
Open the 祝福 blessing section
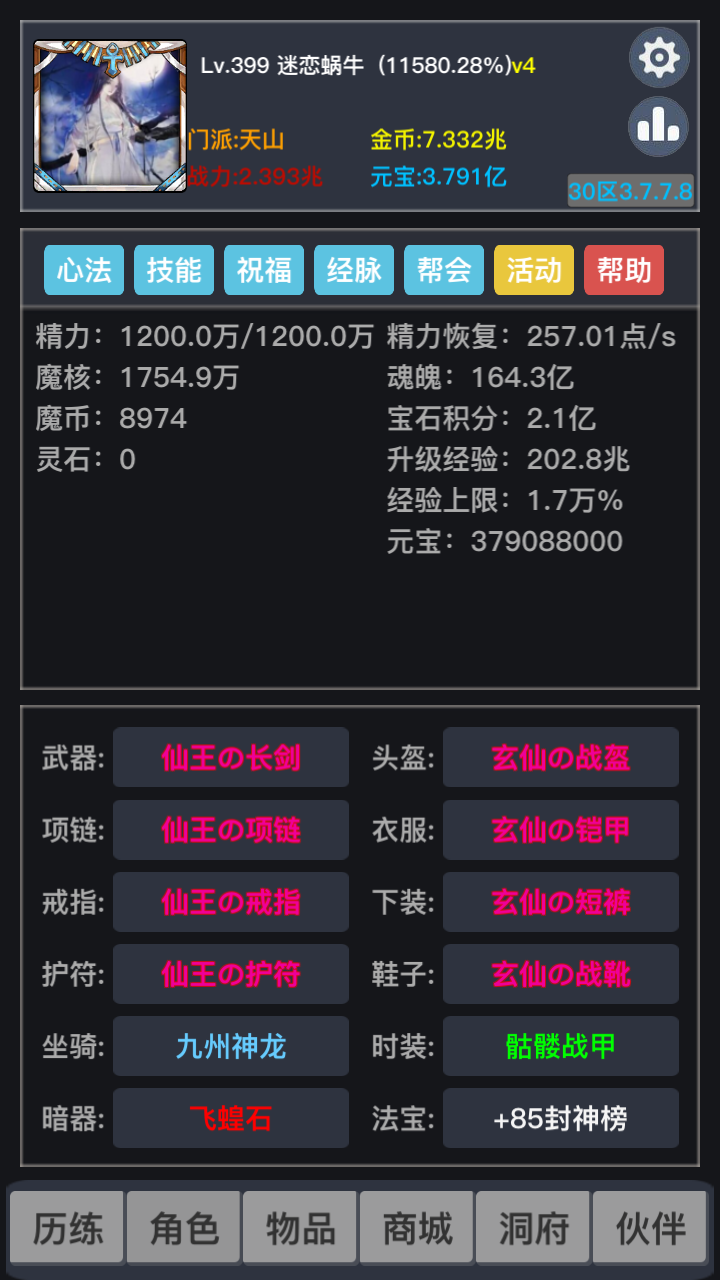click(264, 270)
